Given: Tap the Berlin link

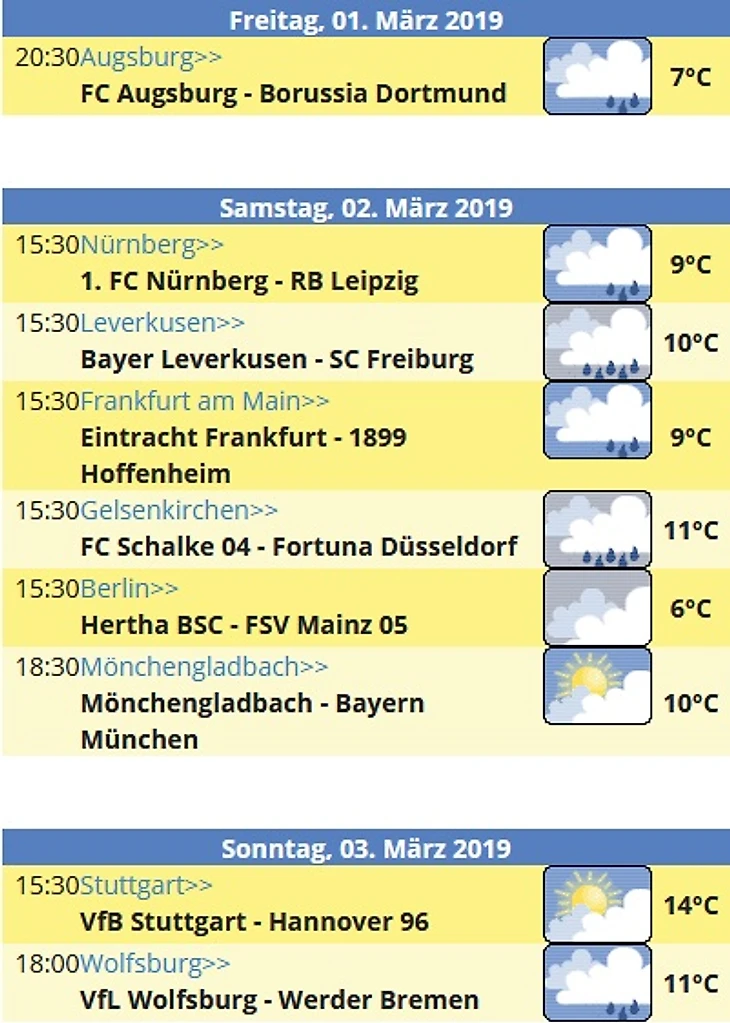Looking at the screenshot, I should pos(129,588).
